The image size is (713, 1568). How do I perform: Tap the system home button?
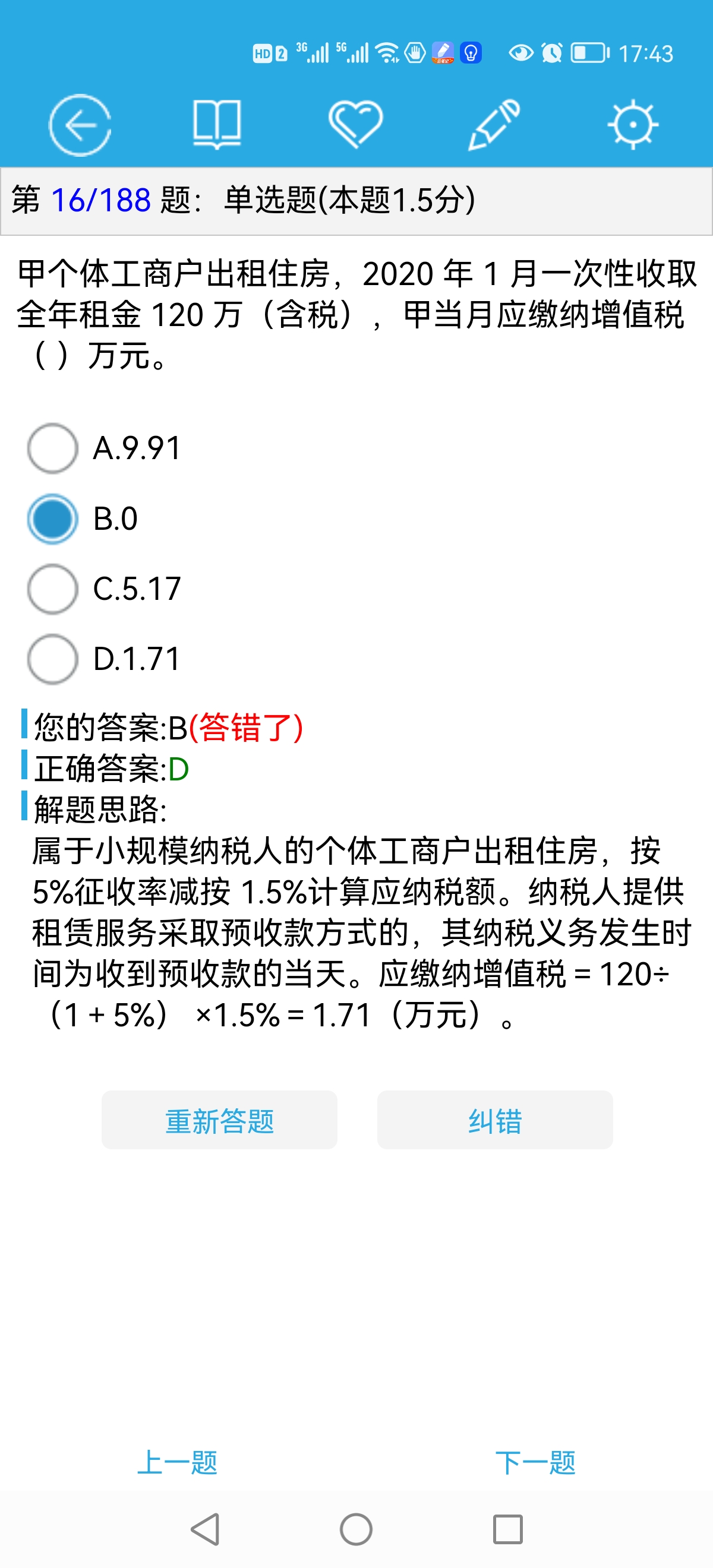coord(356,1529)
